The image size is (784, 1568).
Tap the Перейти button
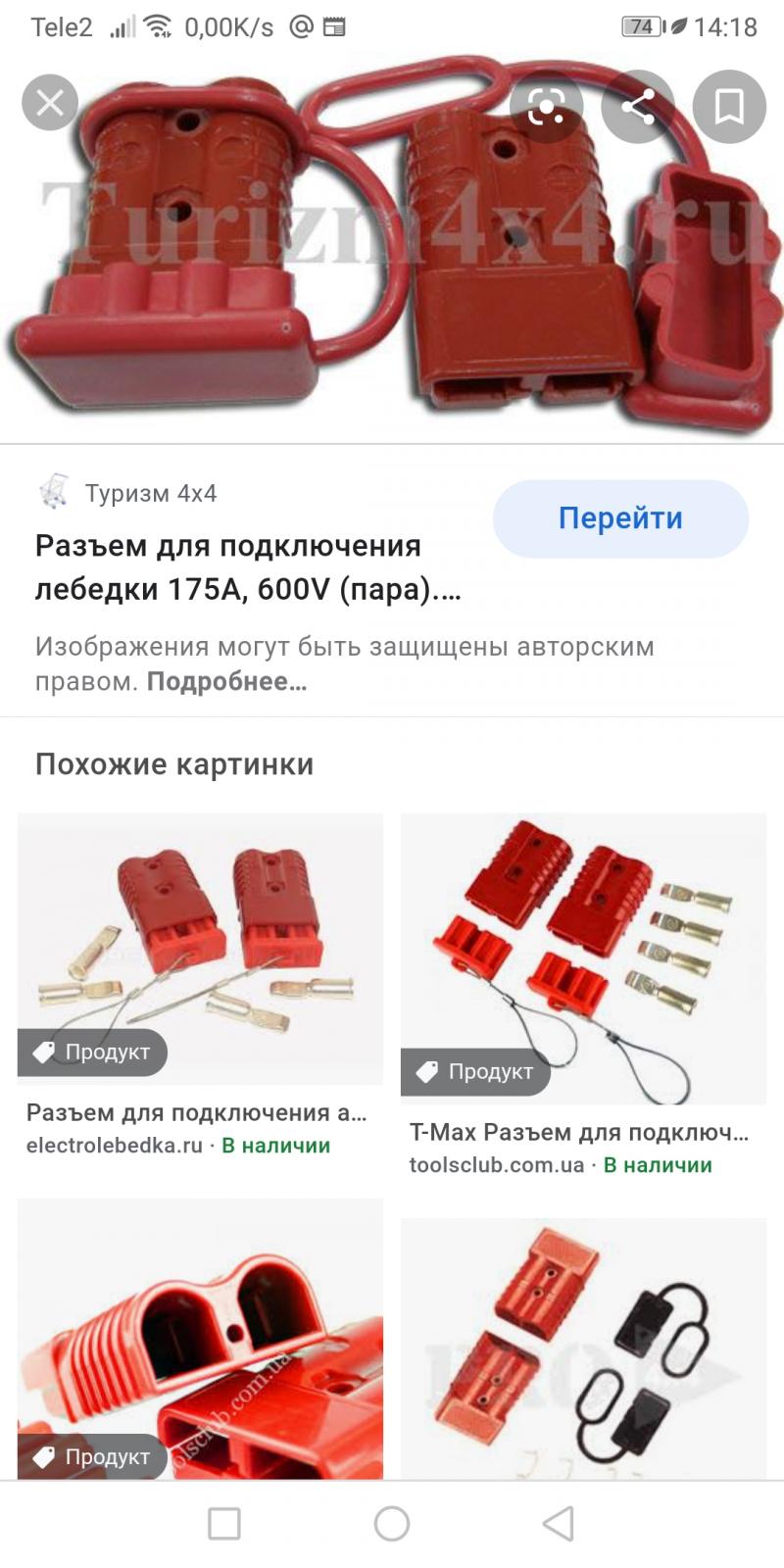pos(620,518)
